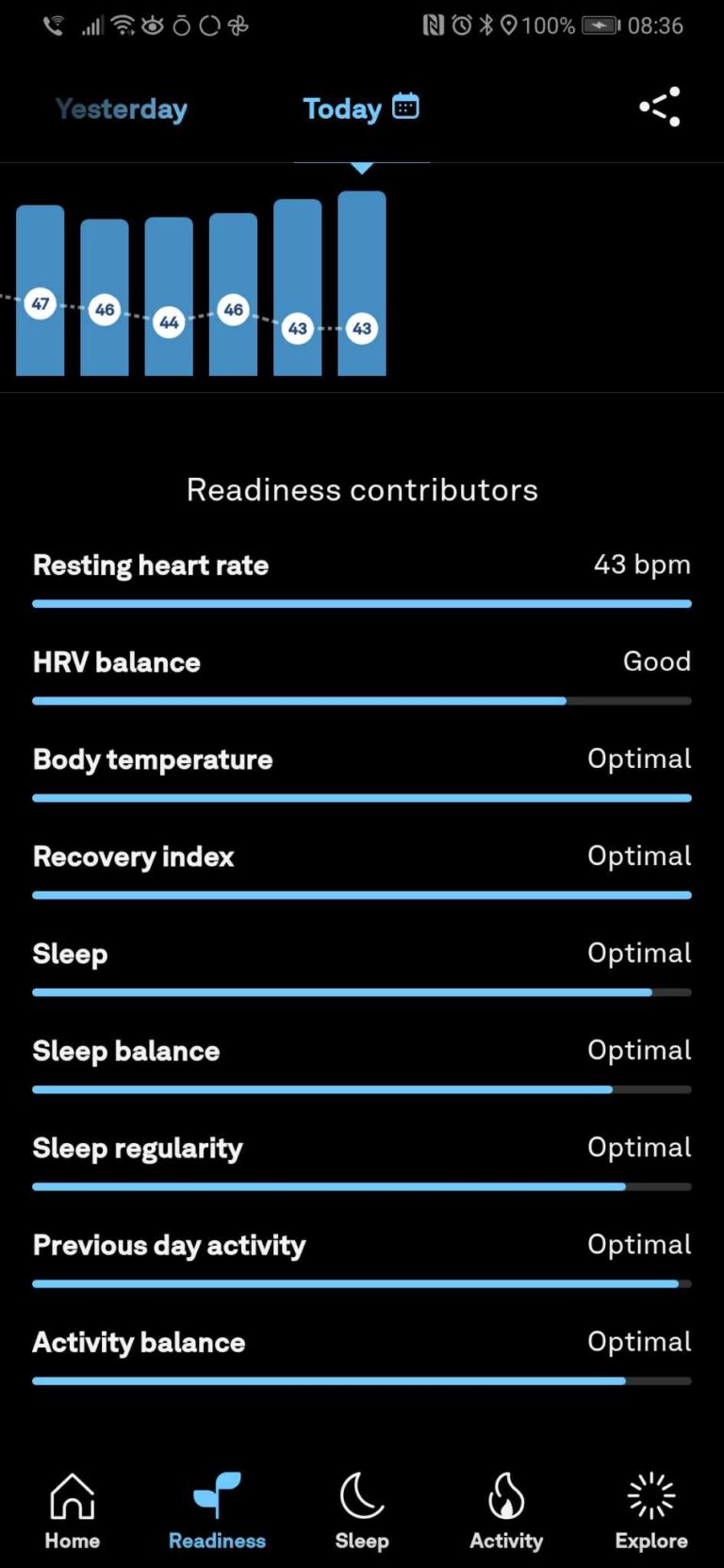Screen dimensions: 724x1568
Task: Select the bar showing 44 bpm
Action: click(x=169, y=298)
